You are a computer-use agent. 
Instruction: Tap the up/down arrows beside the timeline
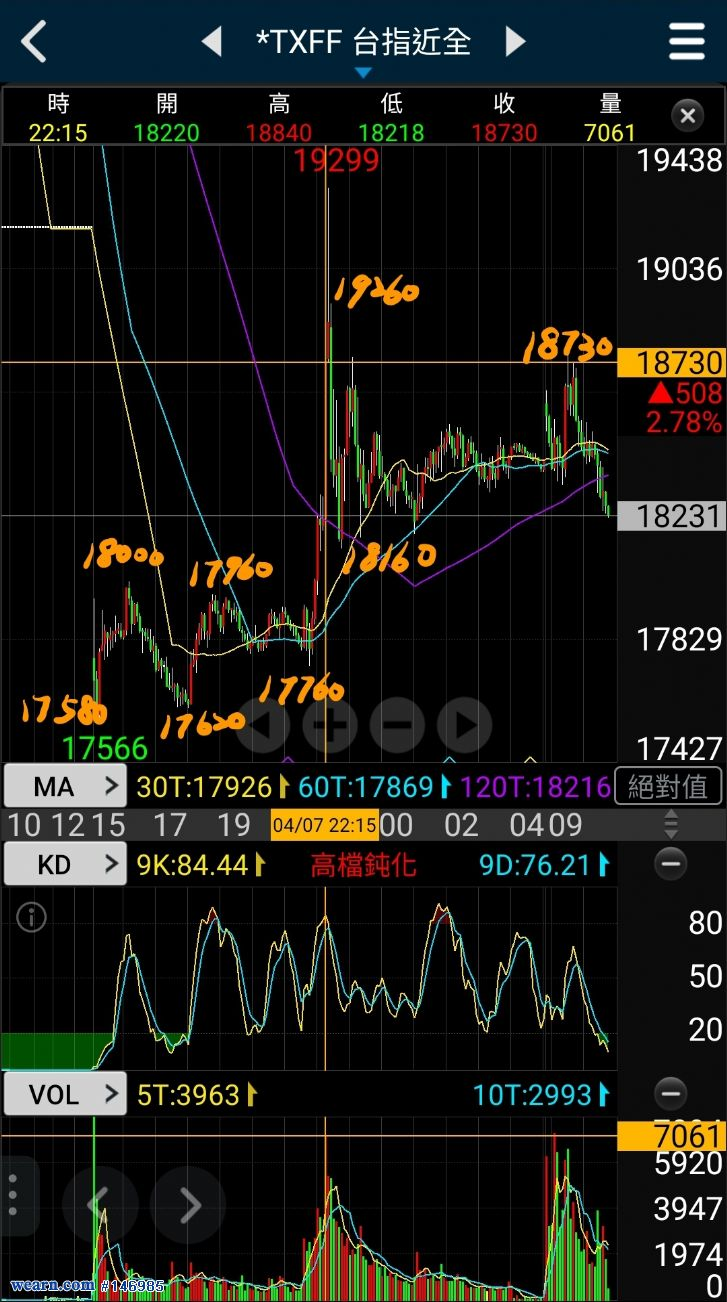coord(671,825)
